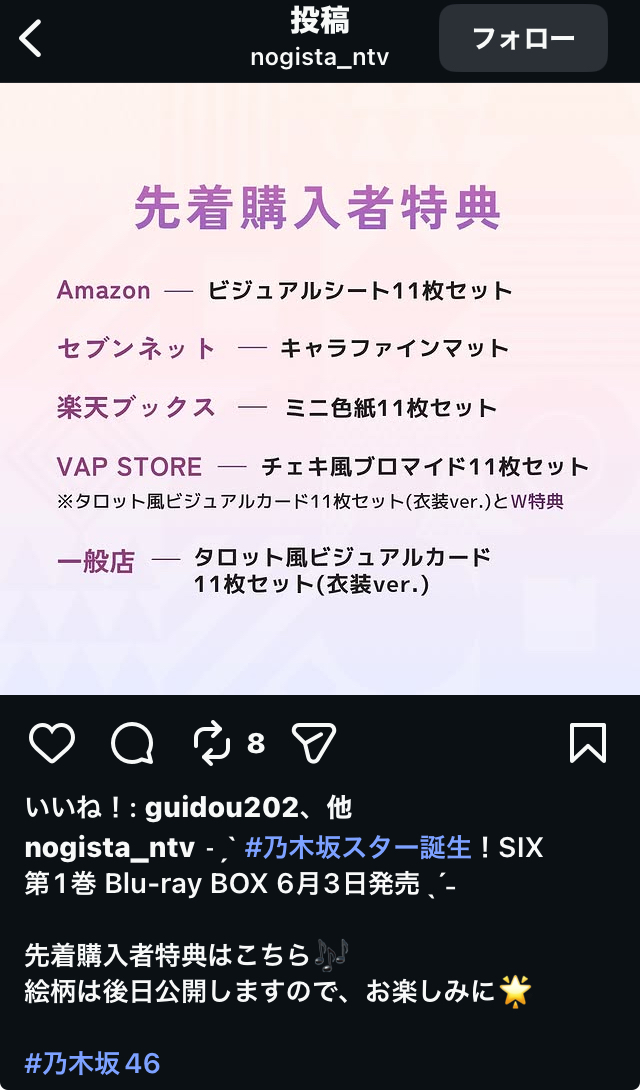Save the post with the bookmark icon
This screenshot has height=1090, width=640.
click(587, 743)
